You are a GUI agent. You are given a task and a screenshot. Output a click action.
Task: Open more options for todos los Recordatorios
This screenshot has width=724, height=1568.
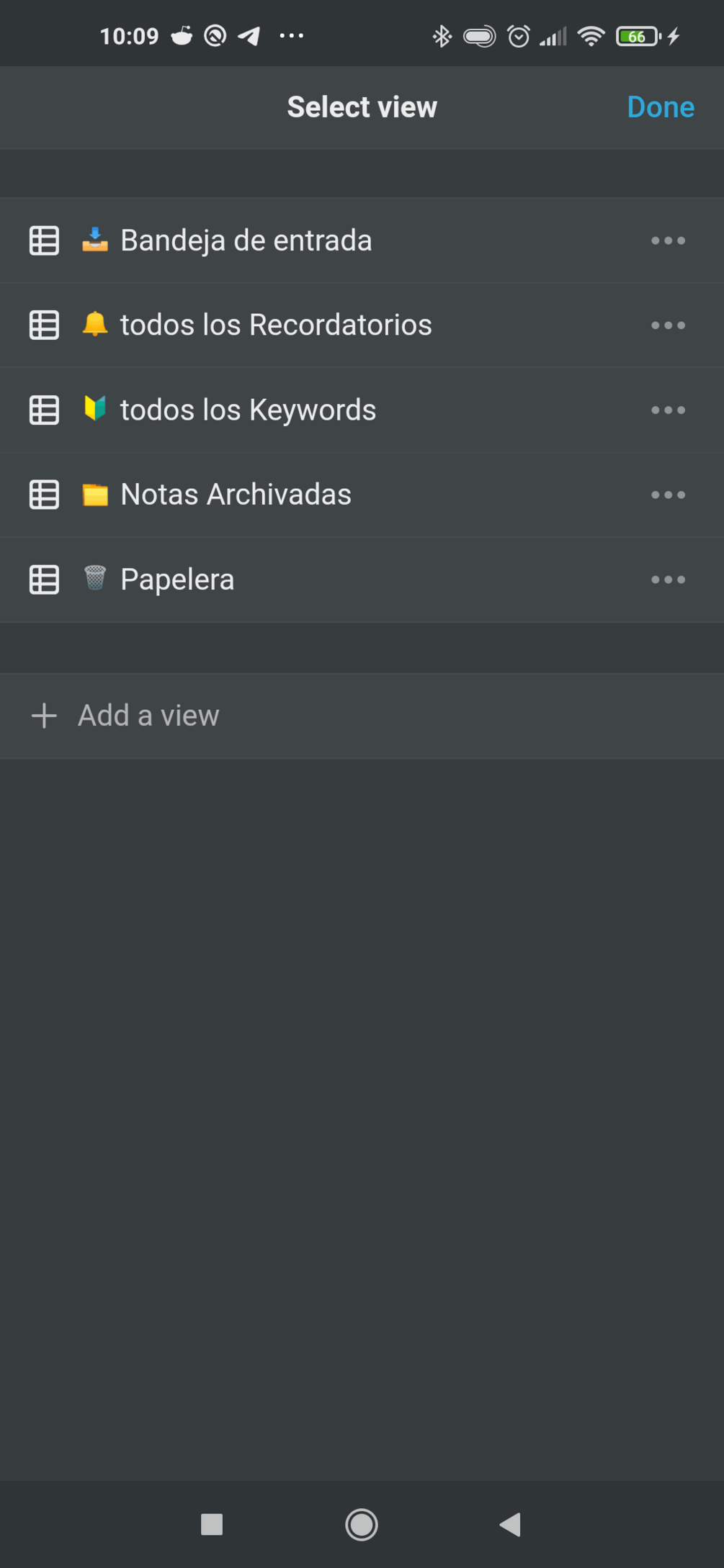point(668,325)
